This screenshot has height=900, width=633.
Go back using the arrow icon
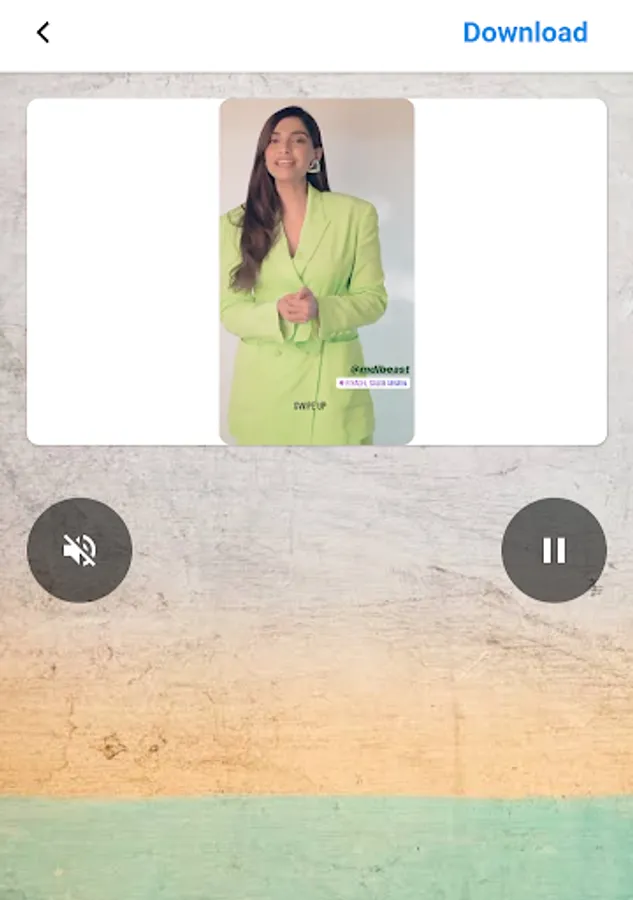point(43,33)
